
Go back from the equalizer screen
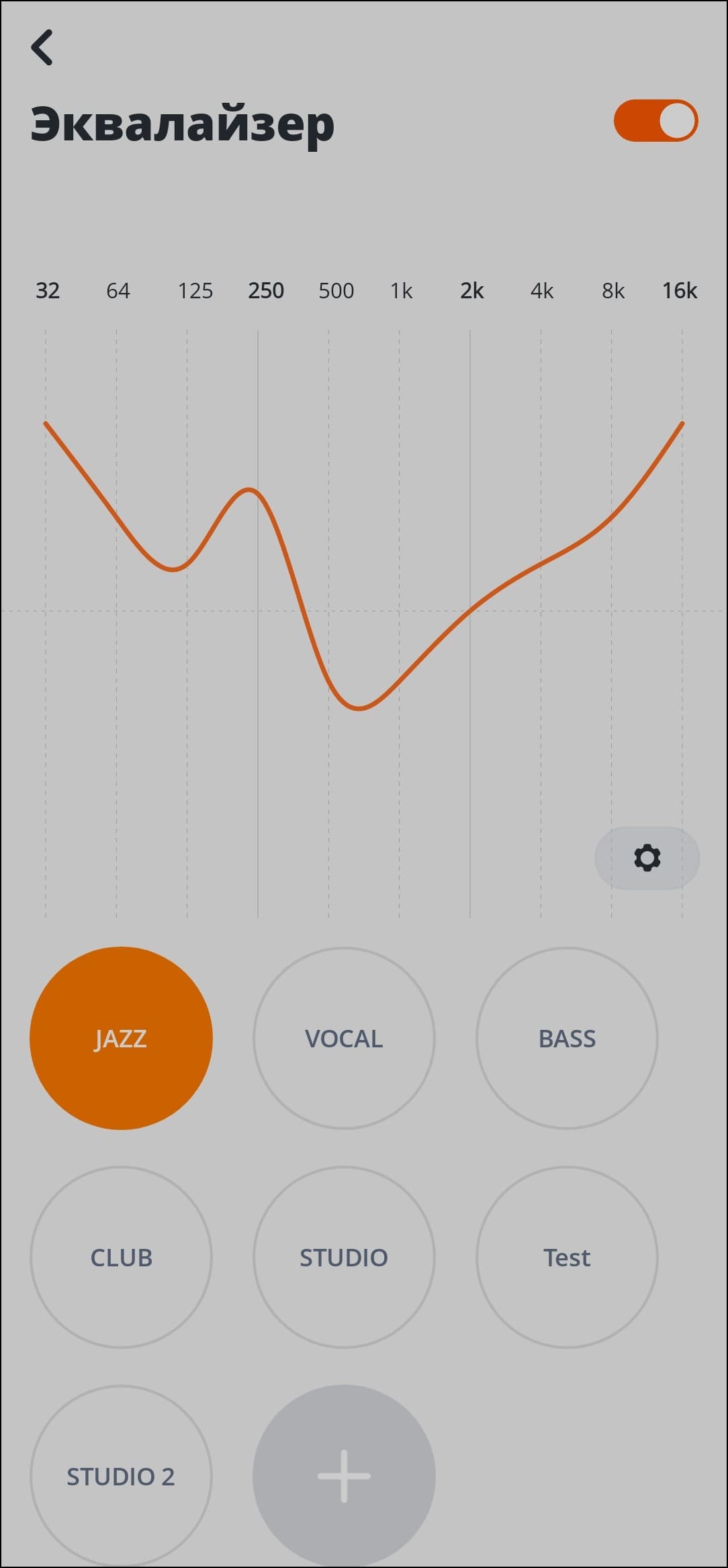tap(42, 48)
